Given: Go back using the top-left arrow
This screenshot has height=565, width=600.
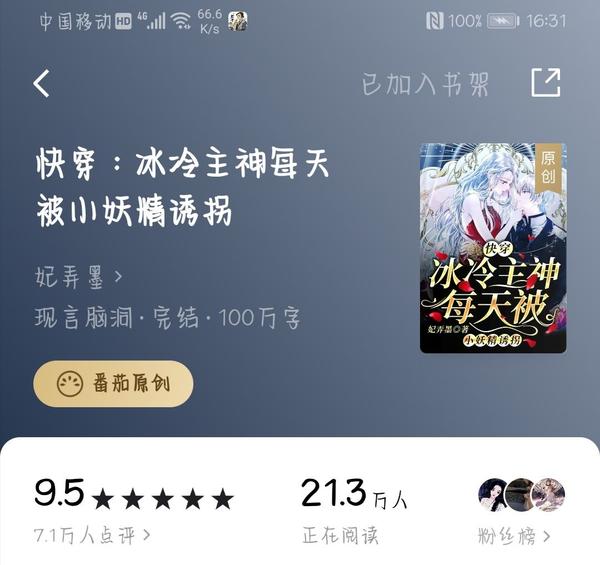Looking at the screenshot, I should (41, 83).
